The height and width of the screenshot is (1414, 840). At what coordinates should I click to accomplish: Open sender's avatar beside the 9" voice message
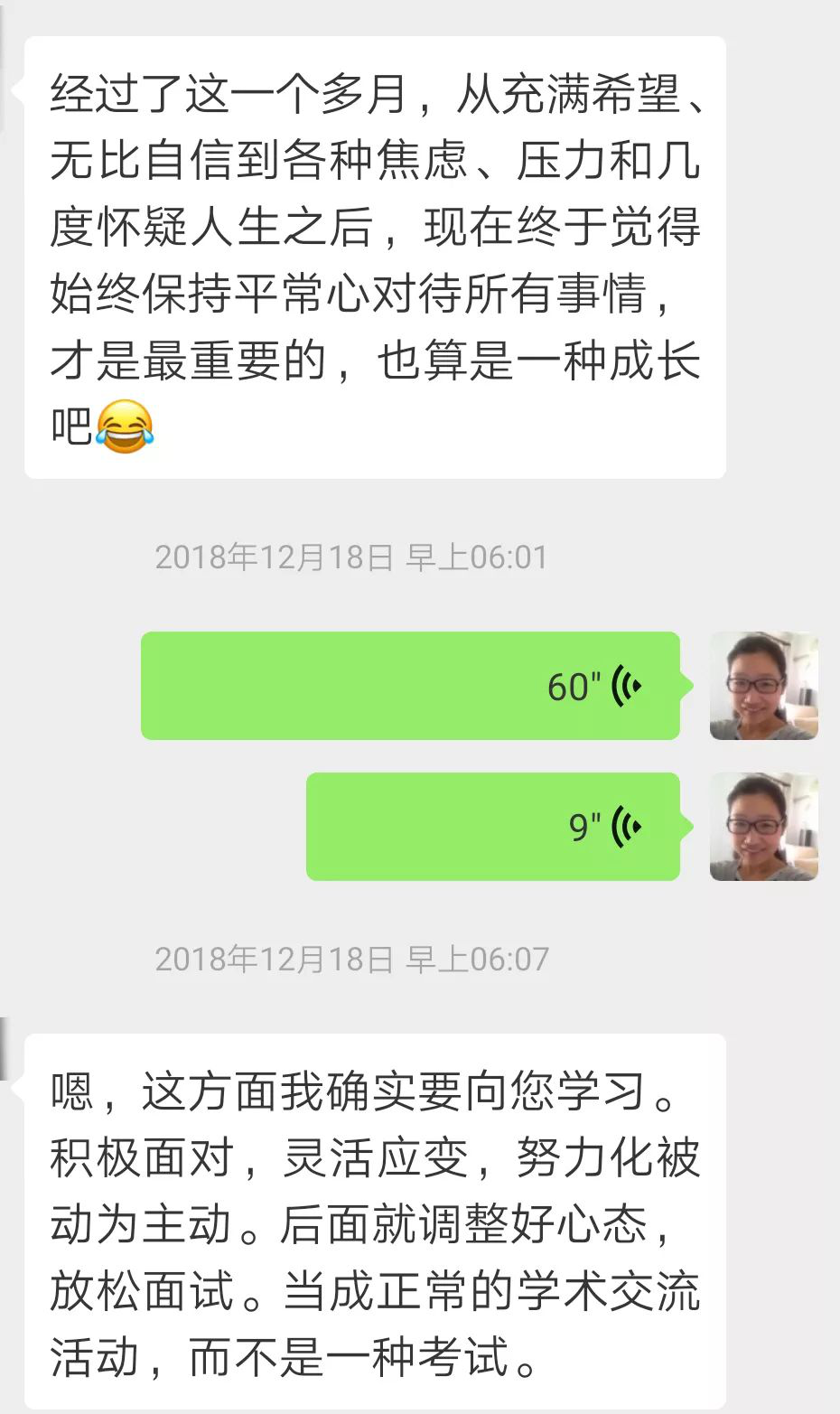[763, 826]
